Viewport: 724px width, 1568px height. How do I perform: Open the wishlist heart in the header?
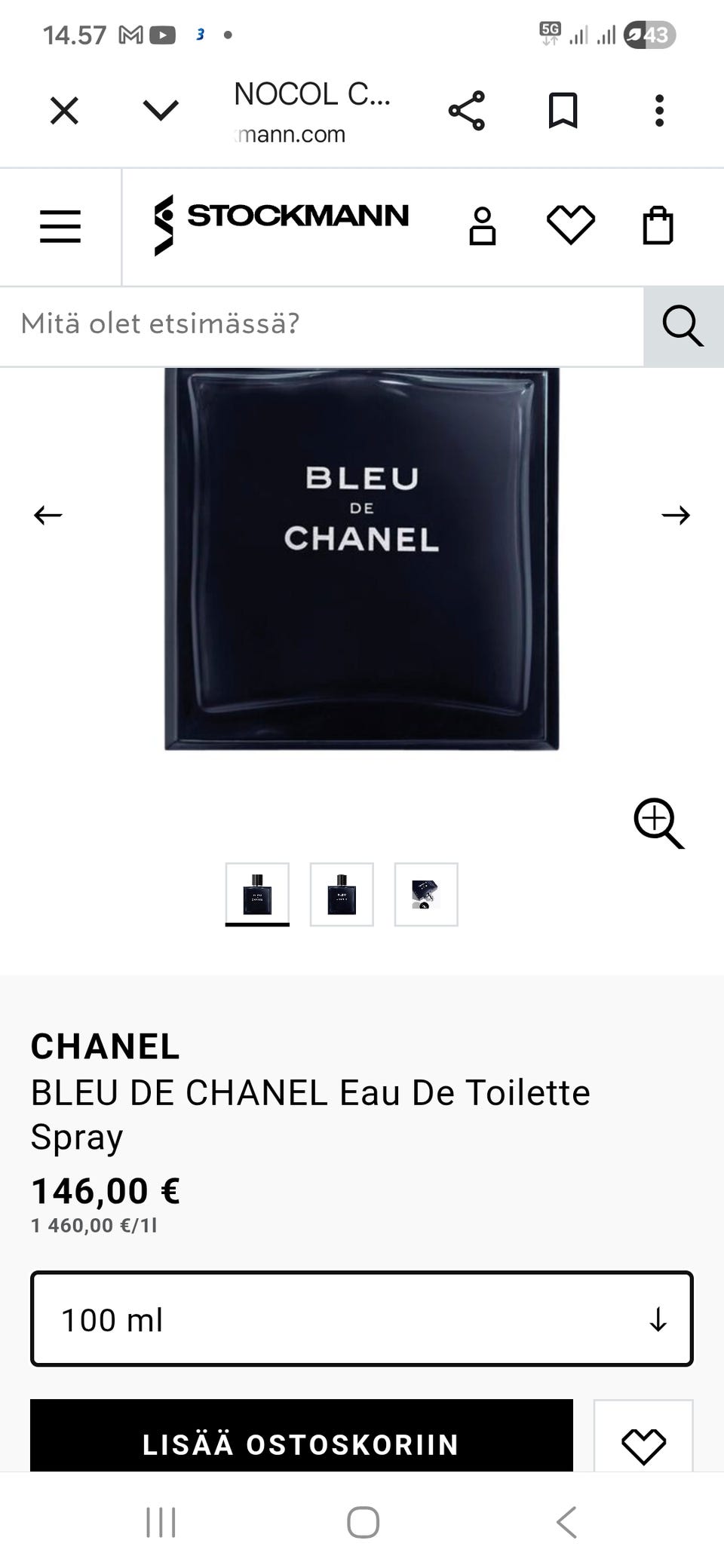(570, 225)
